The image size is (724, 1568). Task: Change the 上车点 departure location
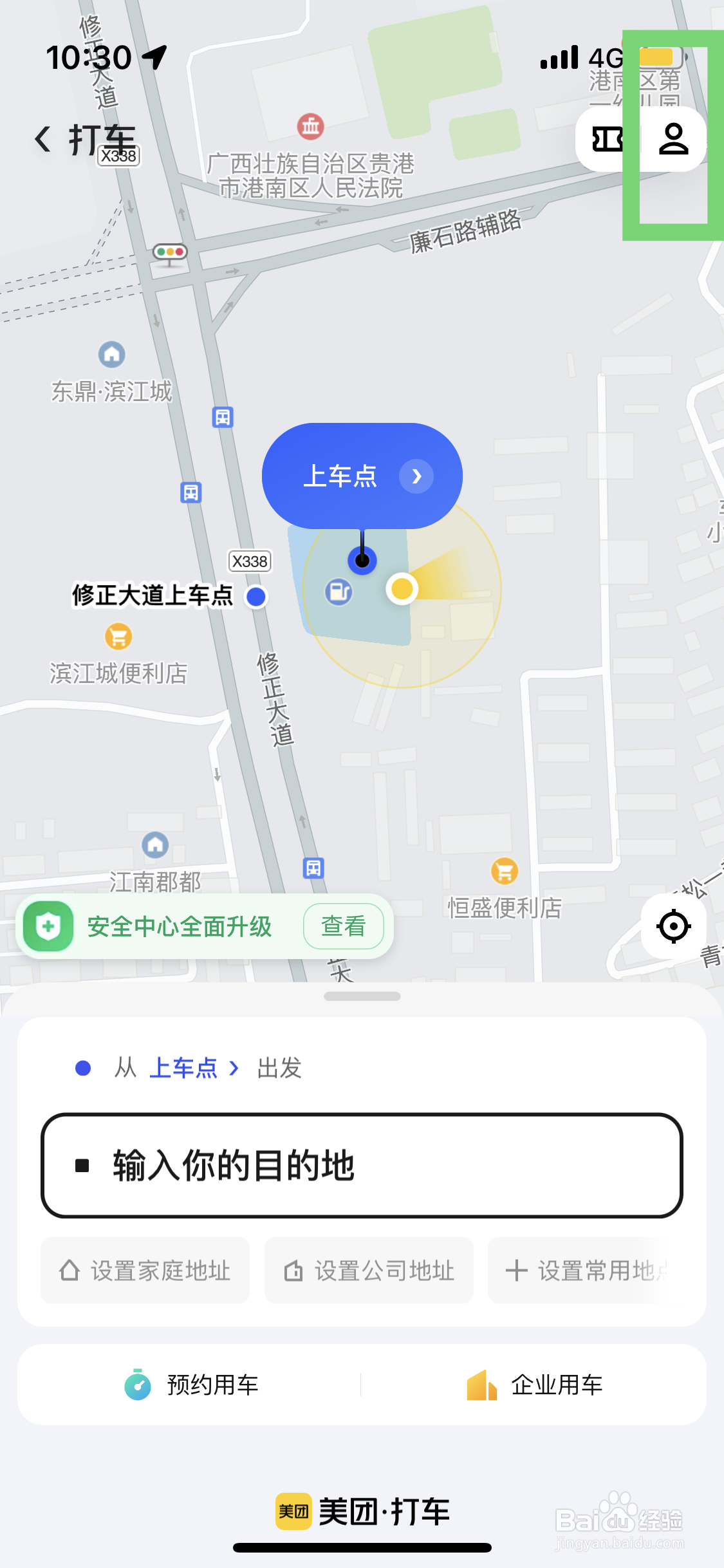[192, 1068]
